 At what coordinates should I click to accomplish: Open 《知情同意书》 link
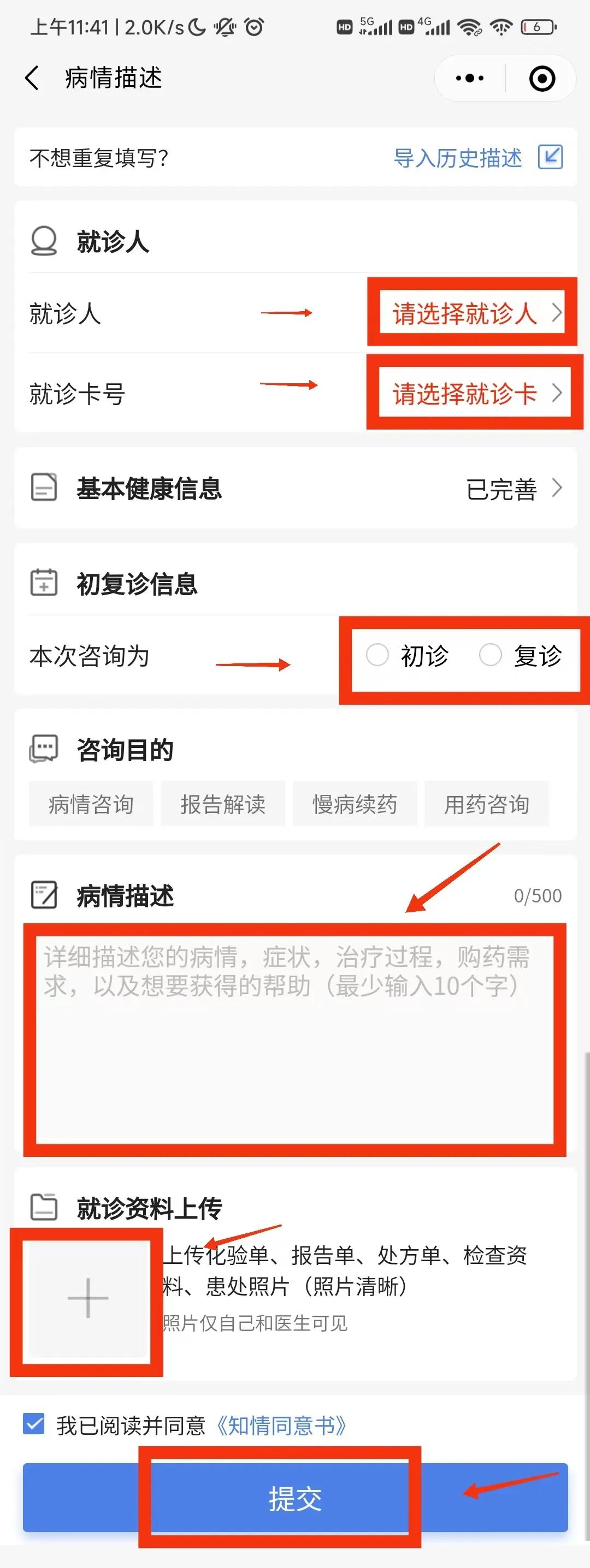tap(281, 1426)
